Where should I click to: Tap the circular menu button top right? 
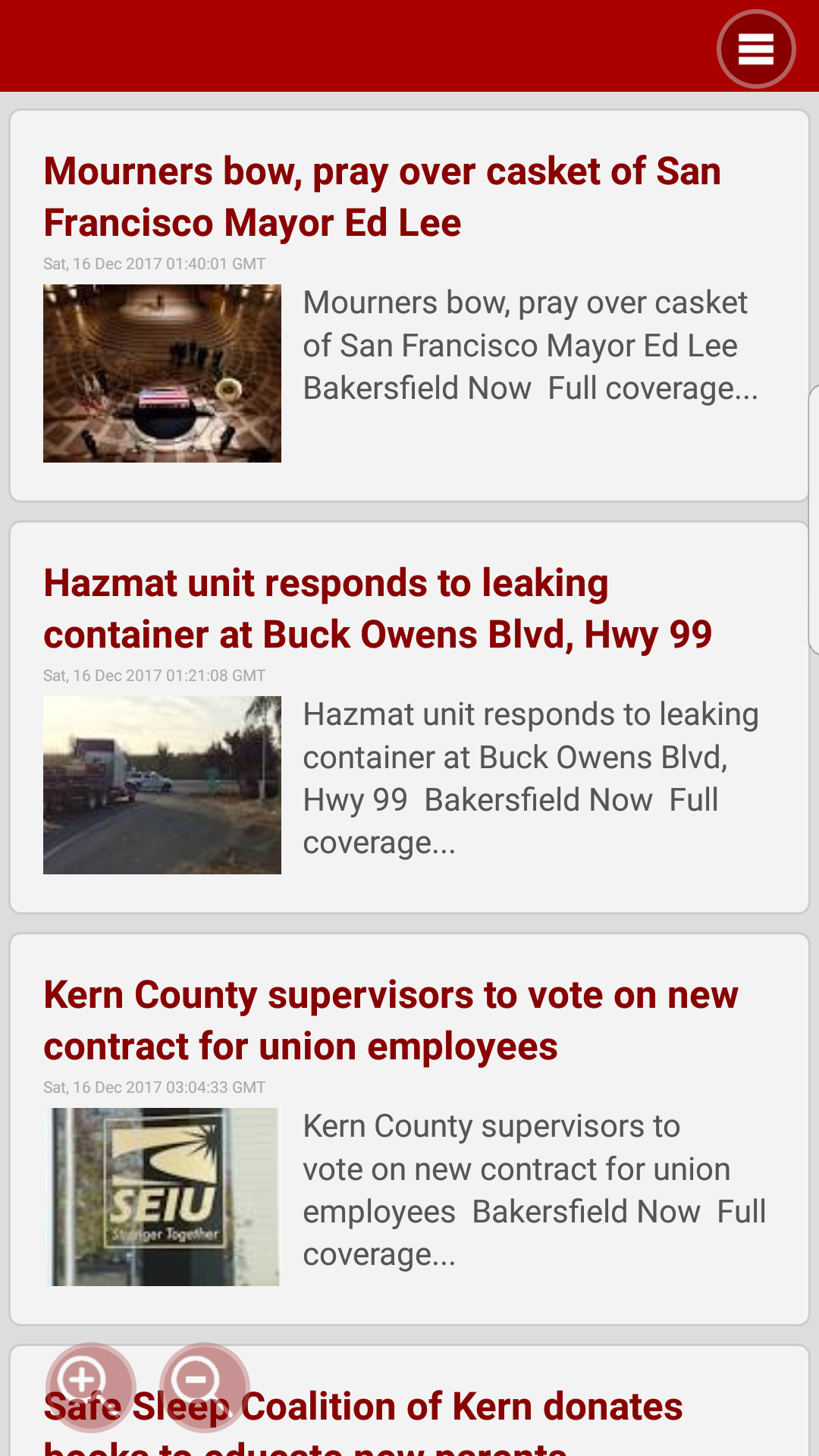(755, 48)
